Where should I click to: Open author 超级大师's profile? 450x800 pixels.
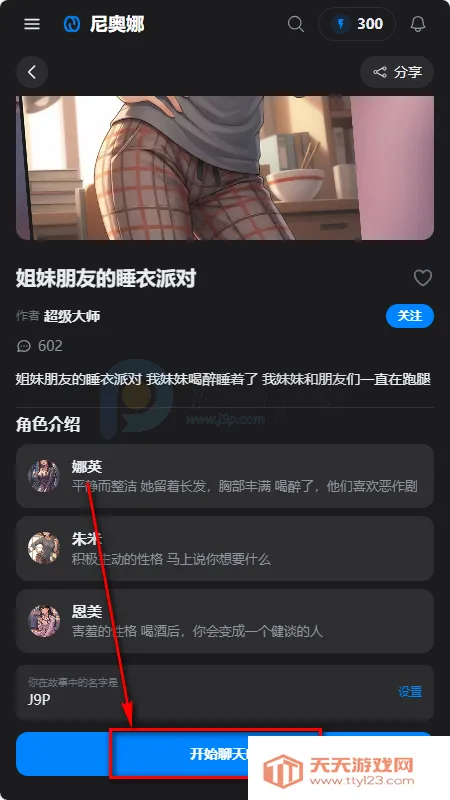pyautogui.click(x=72, y=316)
